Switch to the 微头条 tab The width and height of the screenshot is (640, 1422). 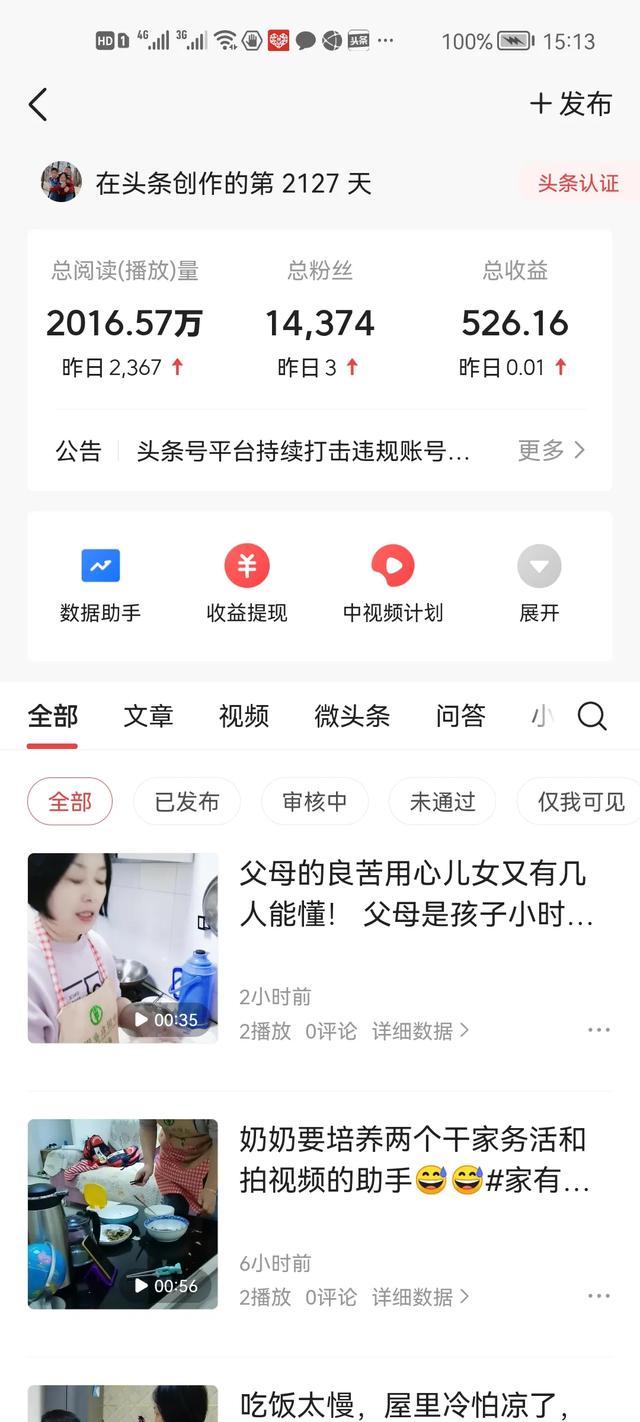click(352, 716)
